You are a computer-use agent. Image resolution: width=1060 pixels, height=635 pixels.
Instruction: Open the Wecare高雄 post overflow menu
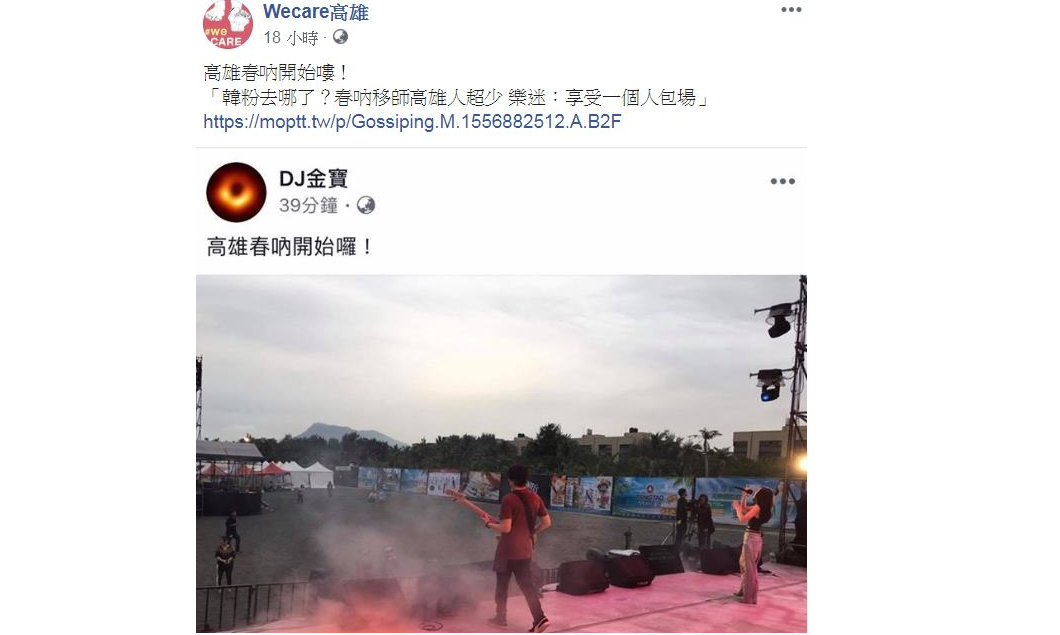pyautogui.click(x=791, y=10)
